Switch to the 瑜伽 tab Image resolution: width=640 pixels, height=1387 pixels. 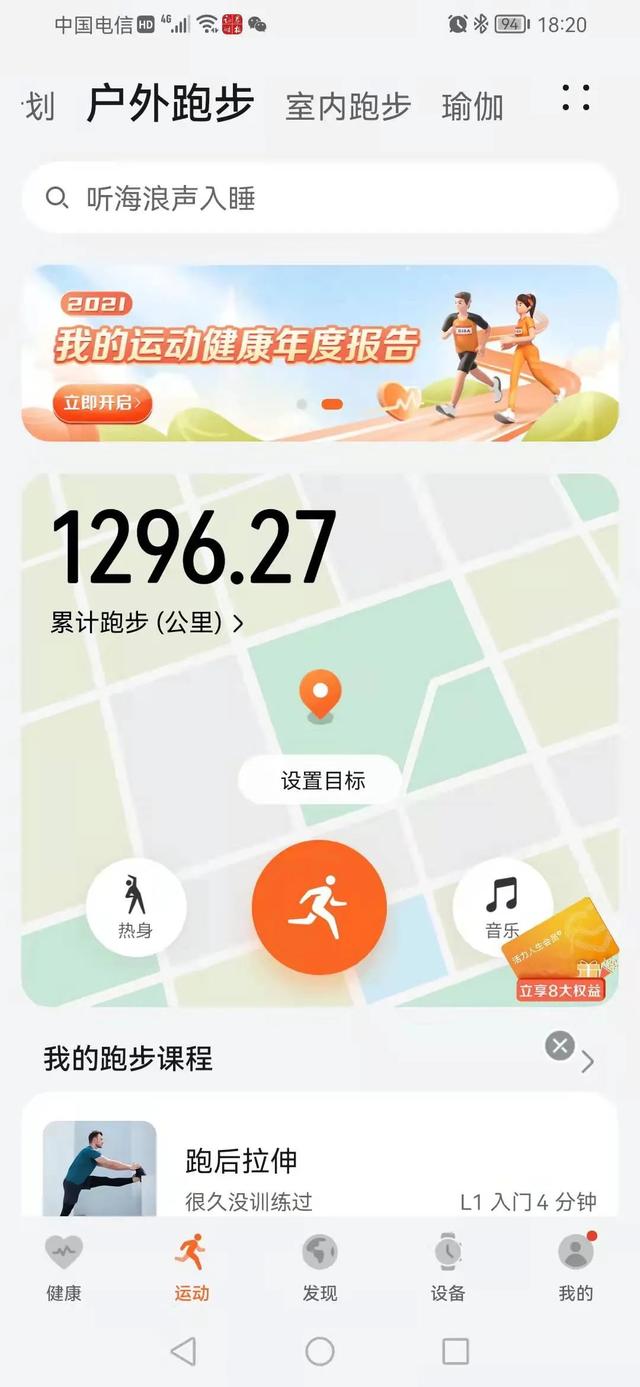(x=472, y=106)
